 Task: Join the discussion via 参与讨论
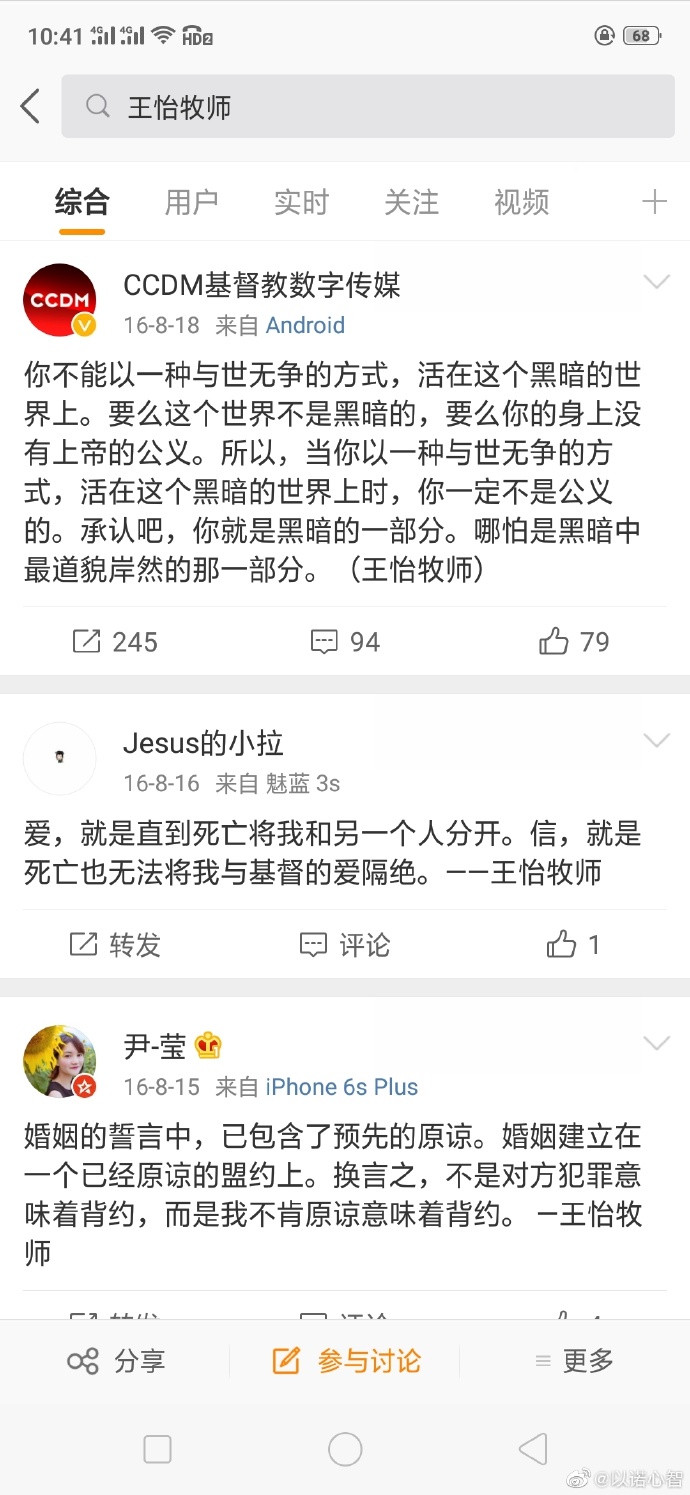pyautogui.click(x=346, y=1361)
